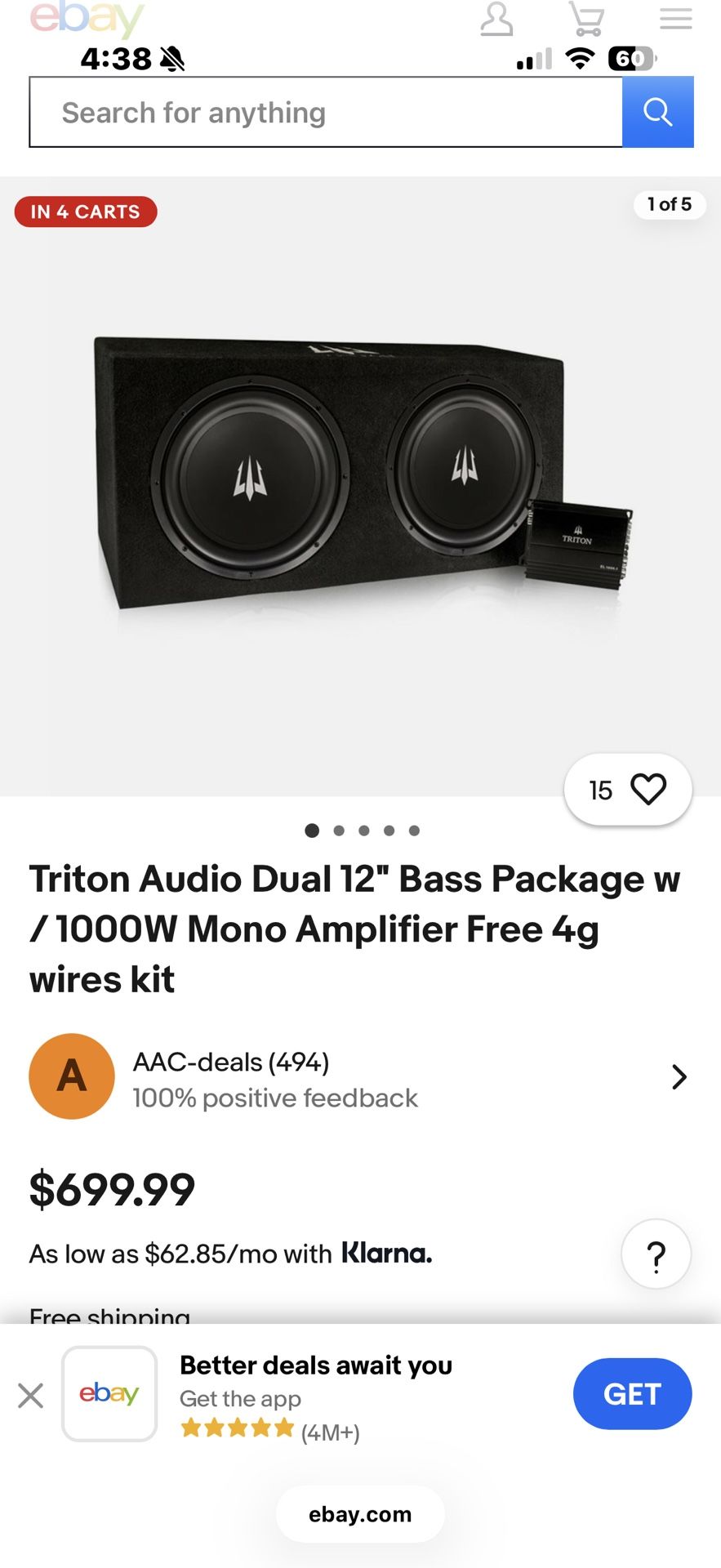Screen dimensions: 721x1568
Task: Go to the eBay home logo
Action: (87, 18)
